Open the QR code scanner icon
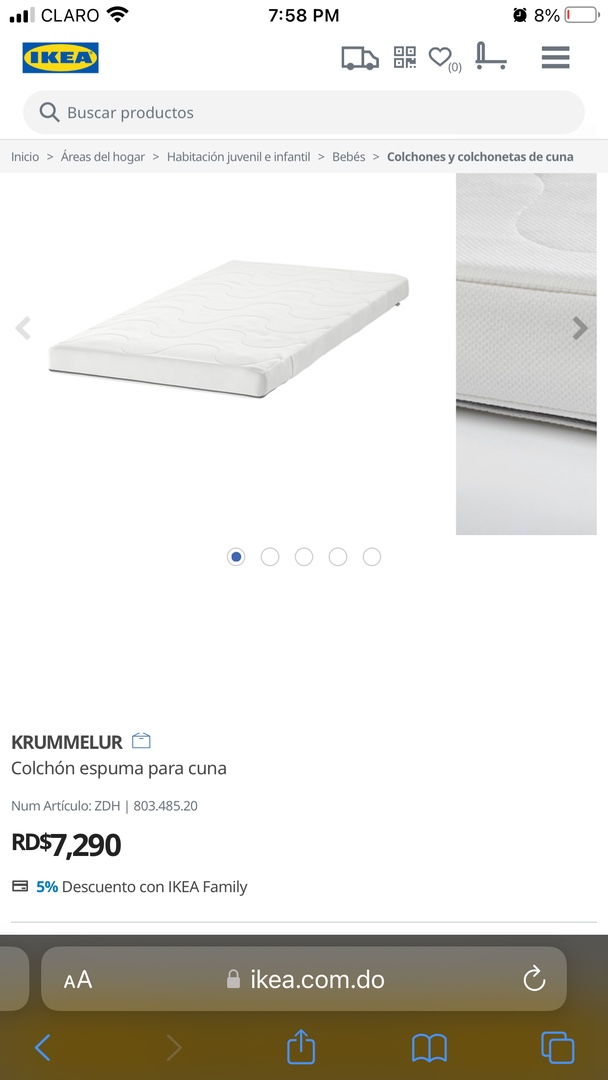The width and height of the screenshot is (608, 1080). tap(404, 57)
